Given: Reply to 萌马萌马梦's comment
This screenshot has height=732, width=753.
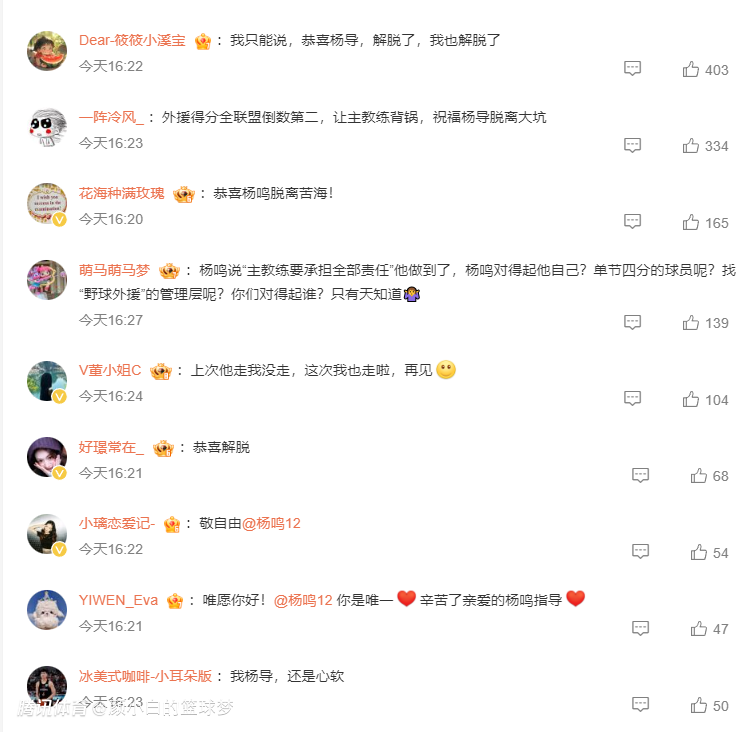Looking at the screenshot, I should (632, 322).
